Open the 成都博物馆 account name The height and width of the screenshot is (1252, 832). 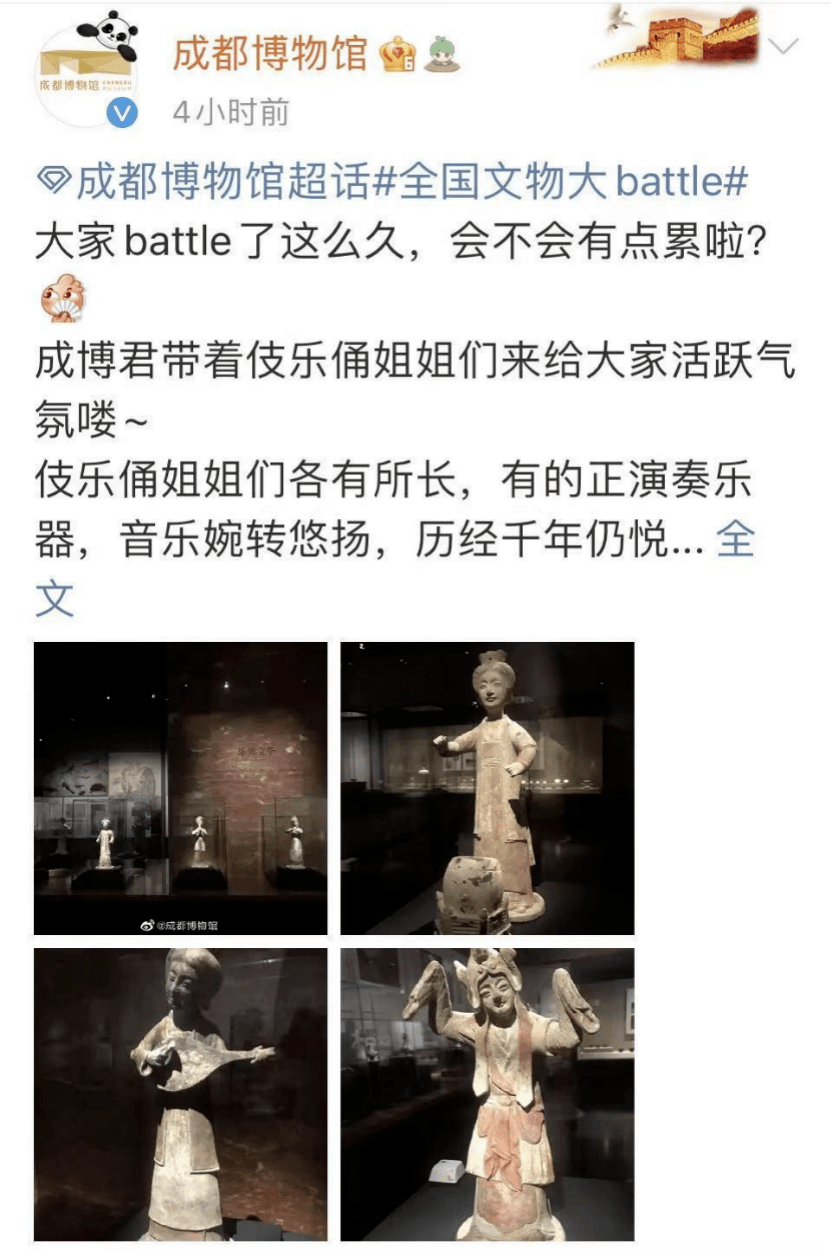point(271,54)
